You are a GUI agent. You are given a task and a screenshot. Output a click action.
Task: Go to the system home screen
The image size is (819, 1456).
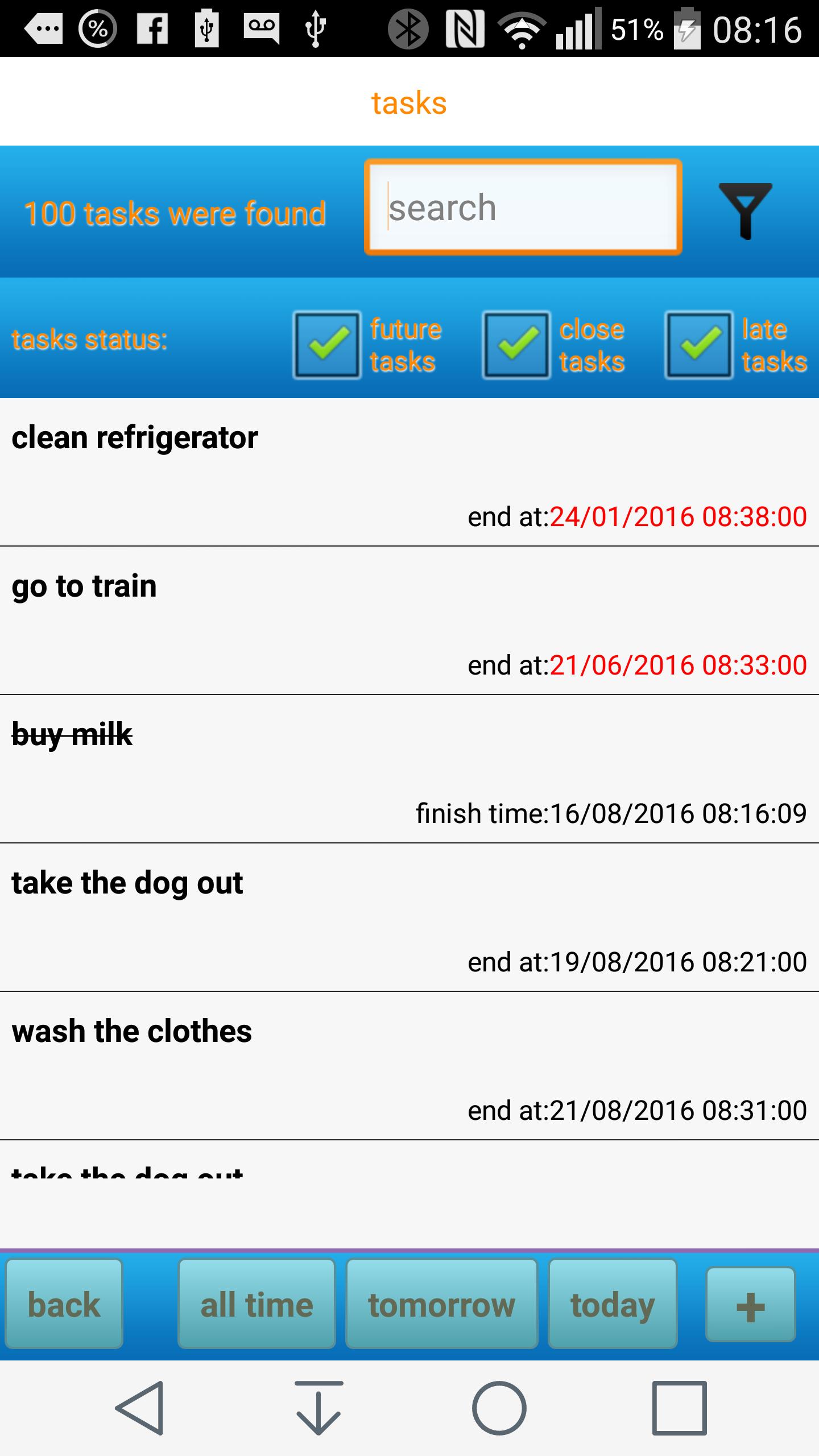[x=499, y=1408]
